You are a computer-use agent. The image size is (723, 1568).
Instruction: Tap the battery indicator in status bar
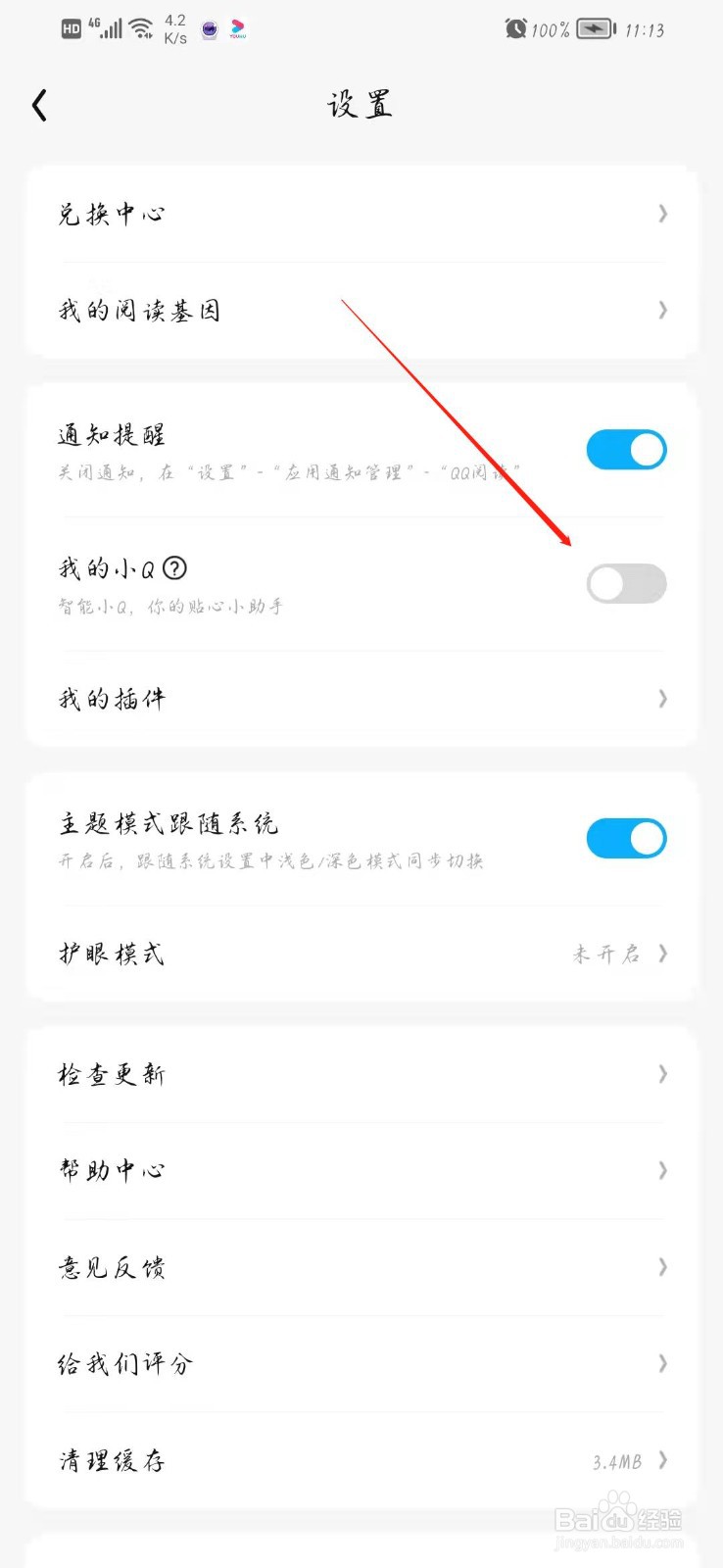click(x=593, y=29)
